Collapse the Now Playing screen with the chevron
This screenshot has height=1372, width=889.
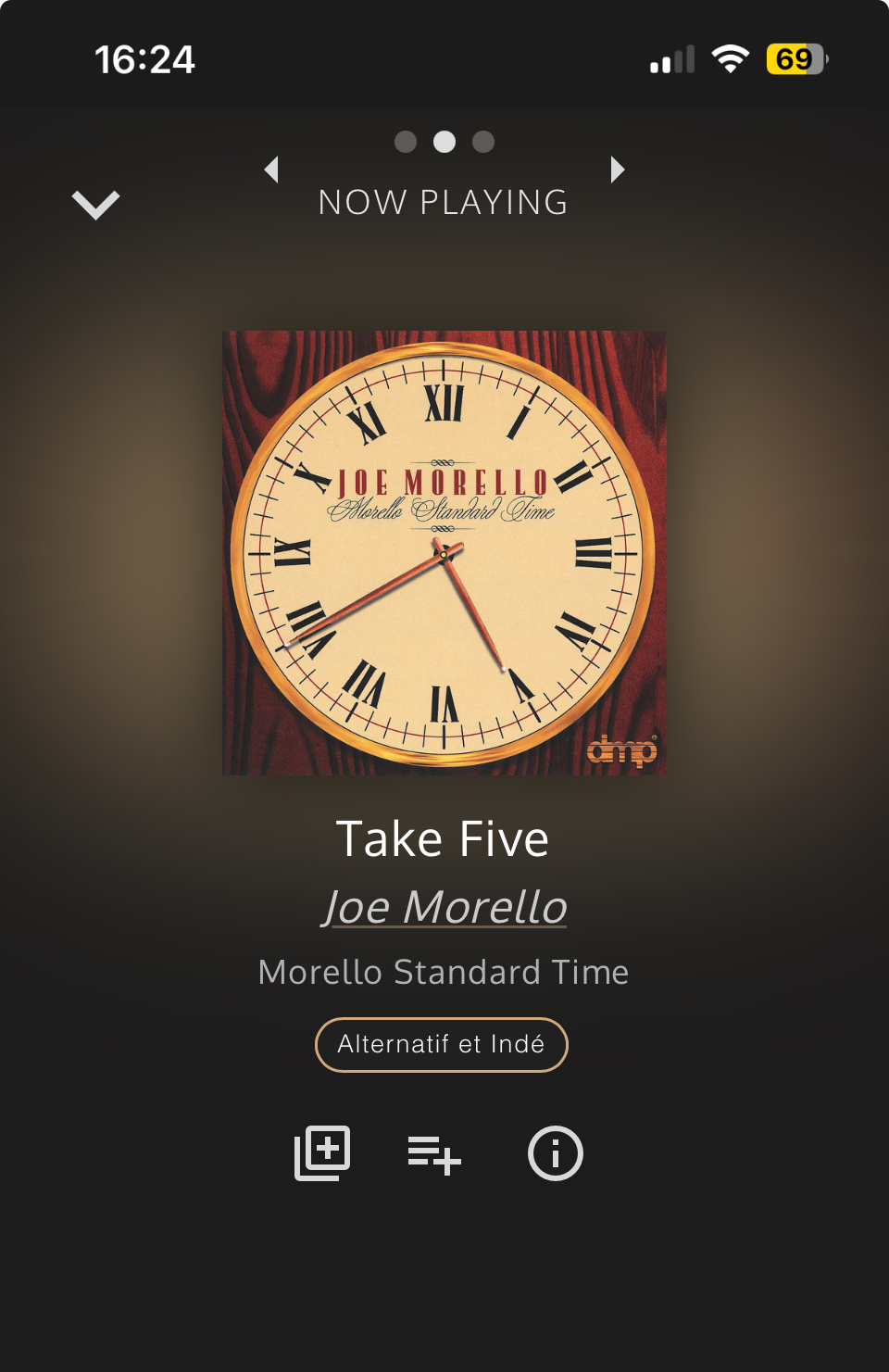[x=96, y=204]
